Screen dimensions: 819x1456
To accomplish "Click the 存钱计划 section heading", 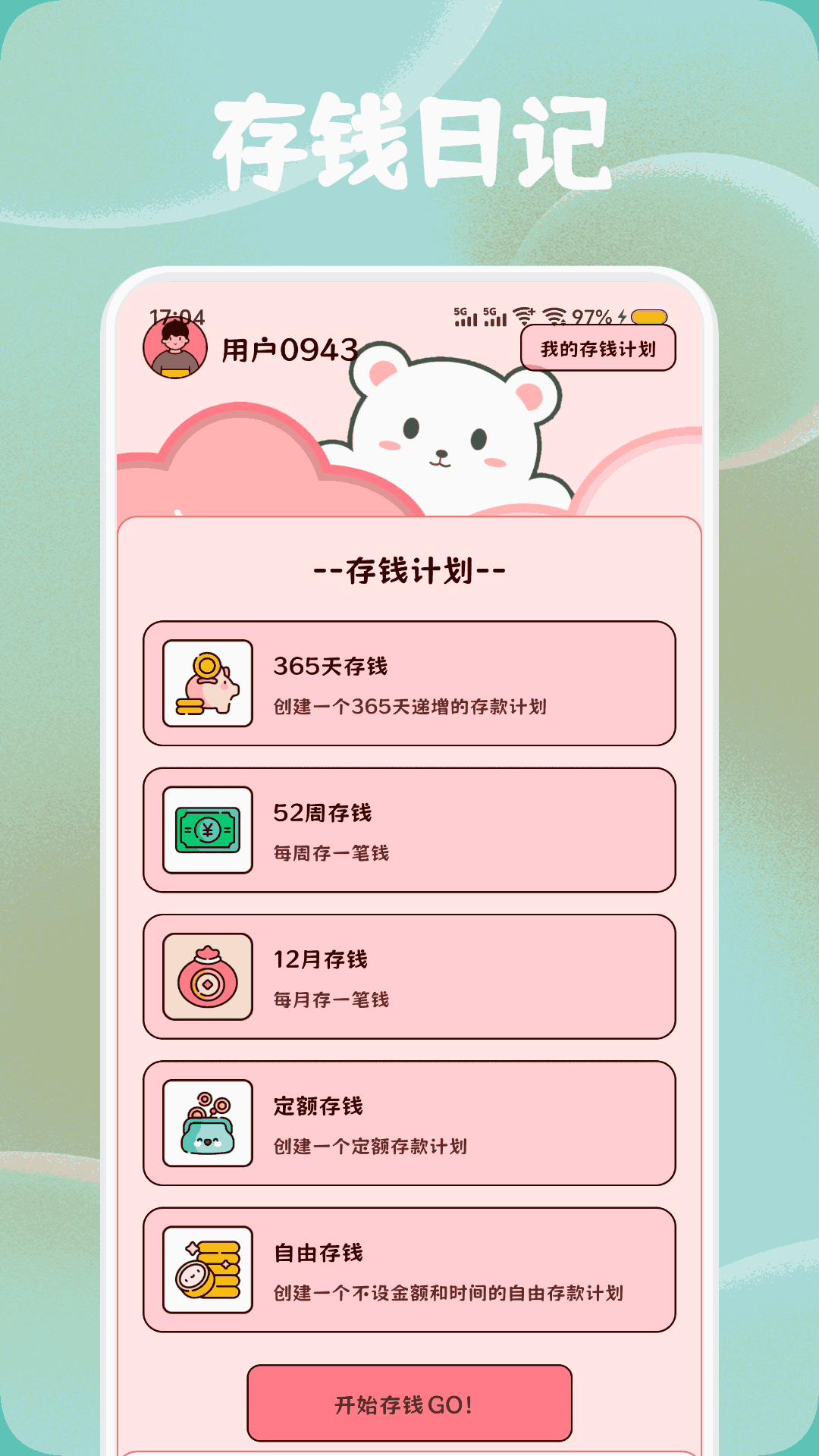I will point(409,570).
